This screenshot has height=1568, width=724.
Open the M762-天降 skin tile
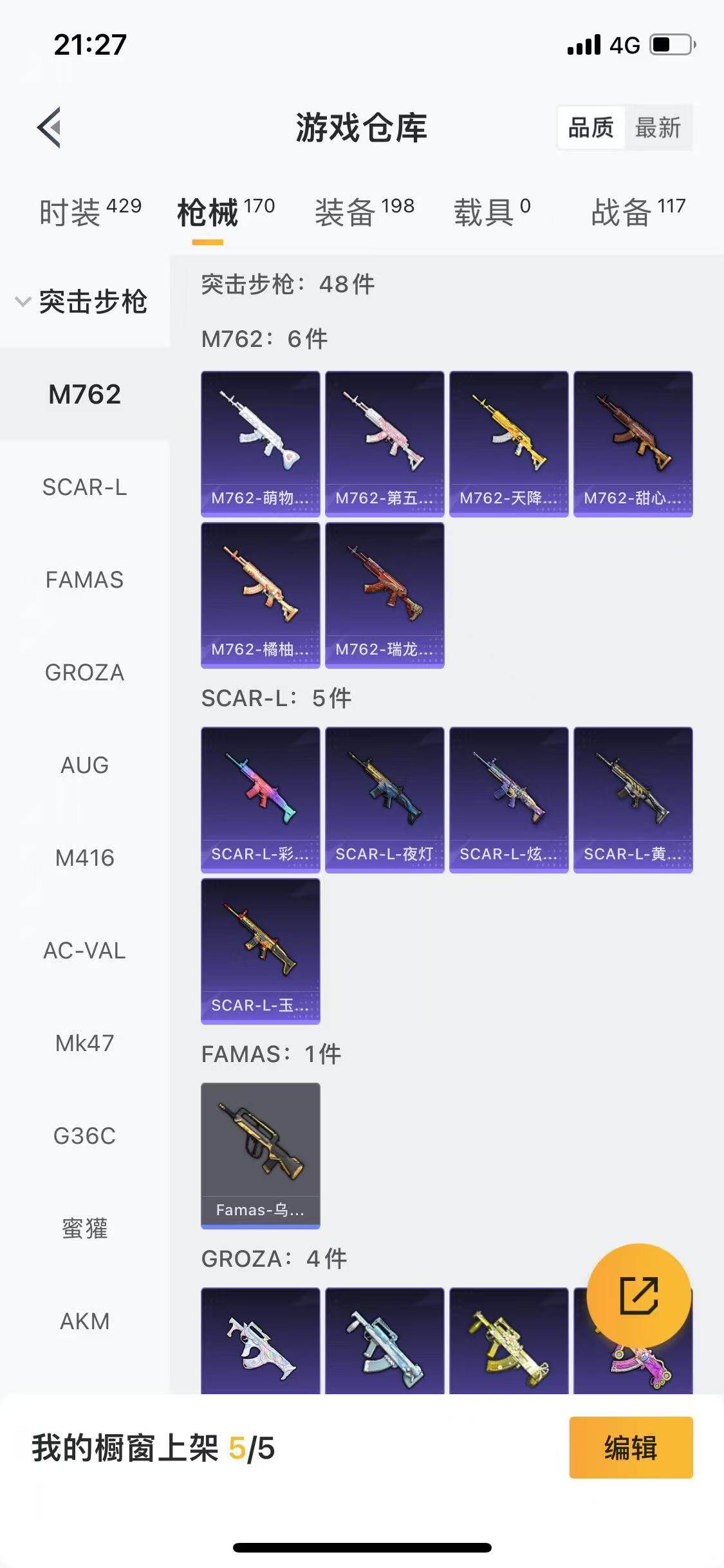tap(508, 443)
